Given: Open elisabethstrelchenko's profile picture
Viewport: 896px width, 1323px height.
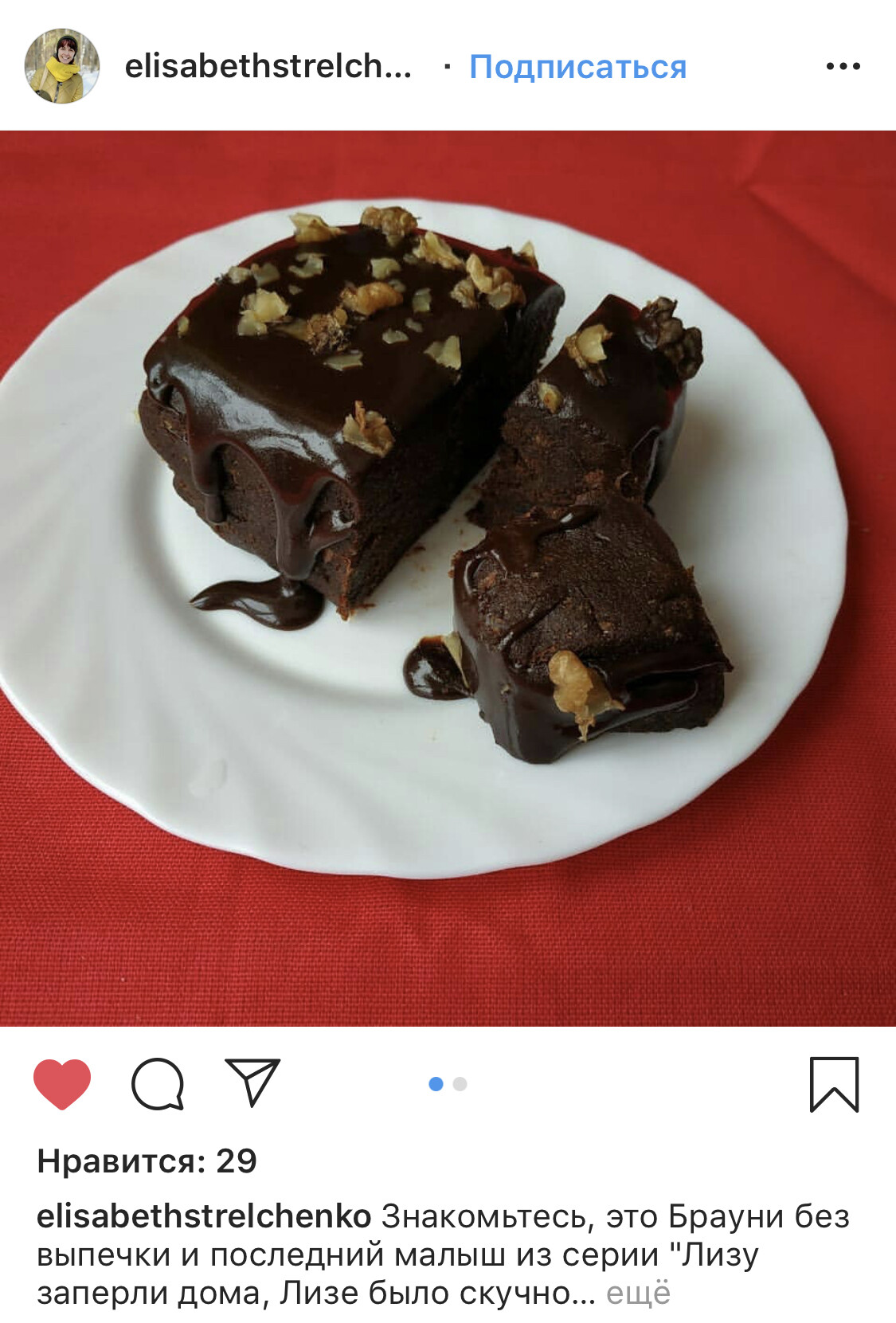Looking at the screenshot, I should coord(62,66).
